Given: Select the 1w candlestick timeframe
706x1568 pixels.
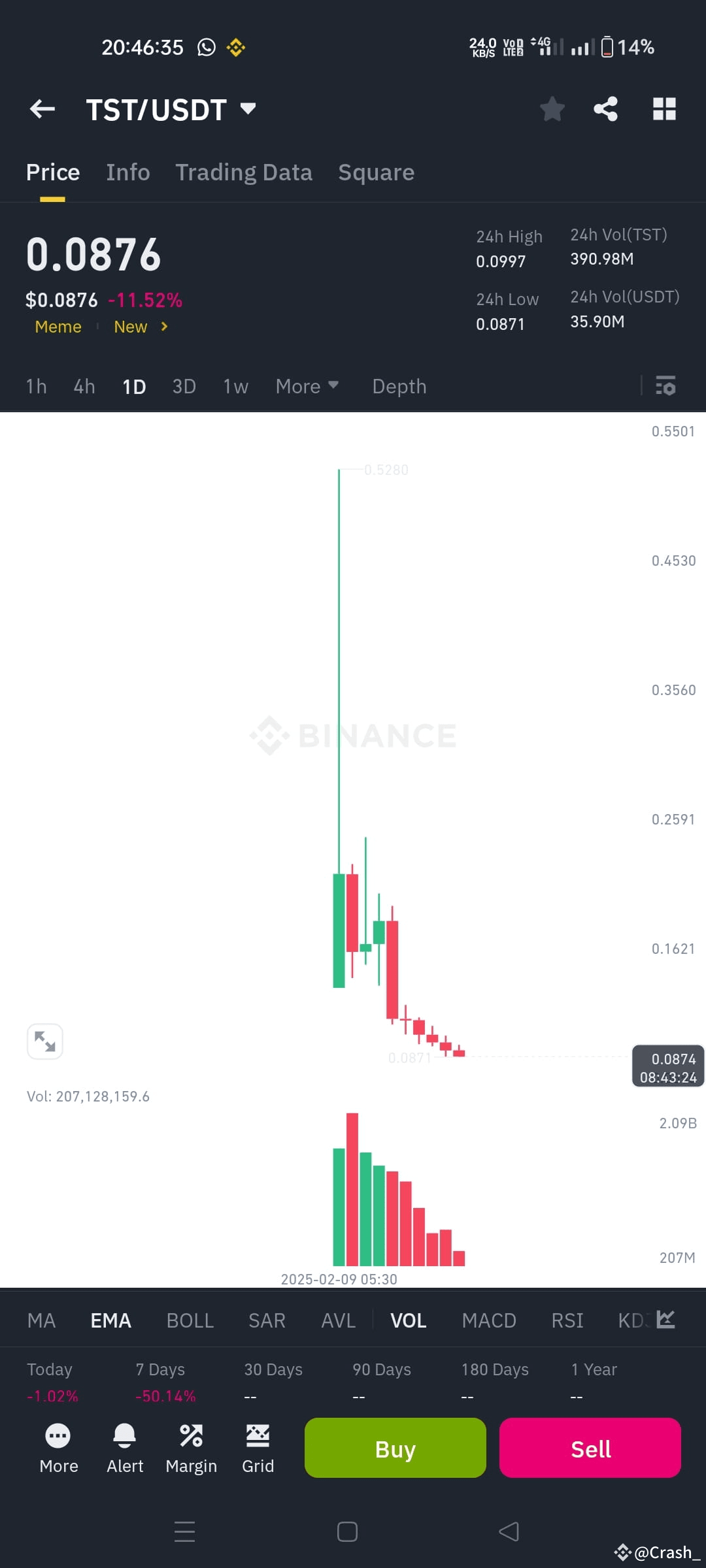Looking at the screenshot, I should 235,386.
